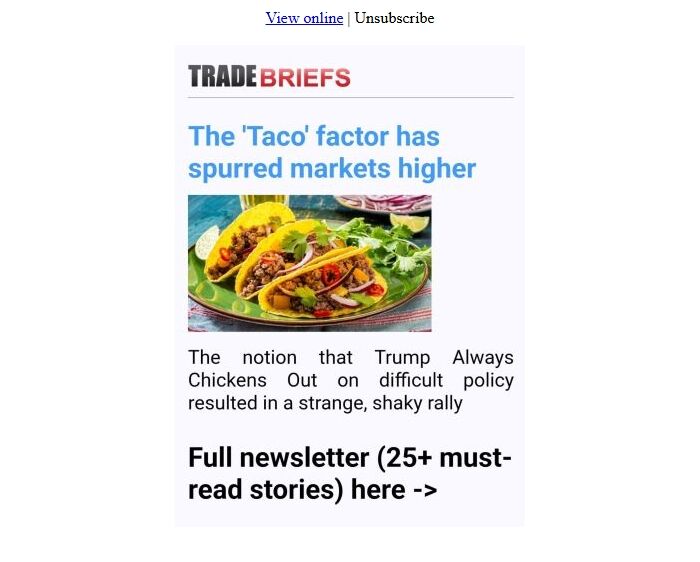
Task: Open the 'Taco' factor headline article
Action: (x=332, y=152)
